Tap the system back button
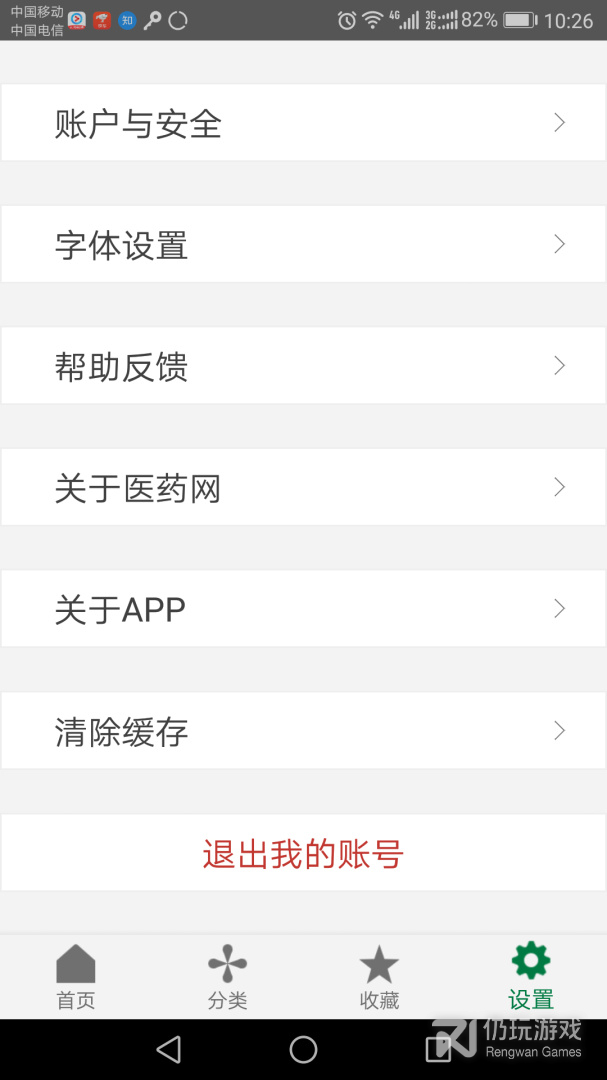This screenshot has height=1080, width=607. [x=169, y=1049]
